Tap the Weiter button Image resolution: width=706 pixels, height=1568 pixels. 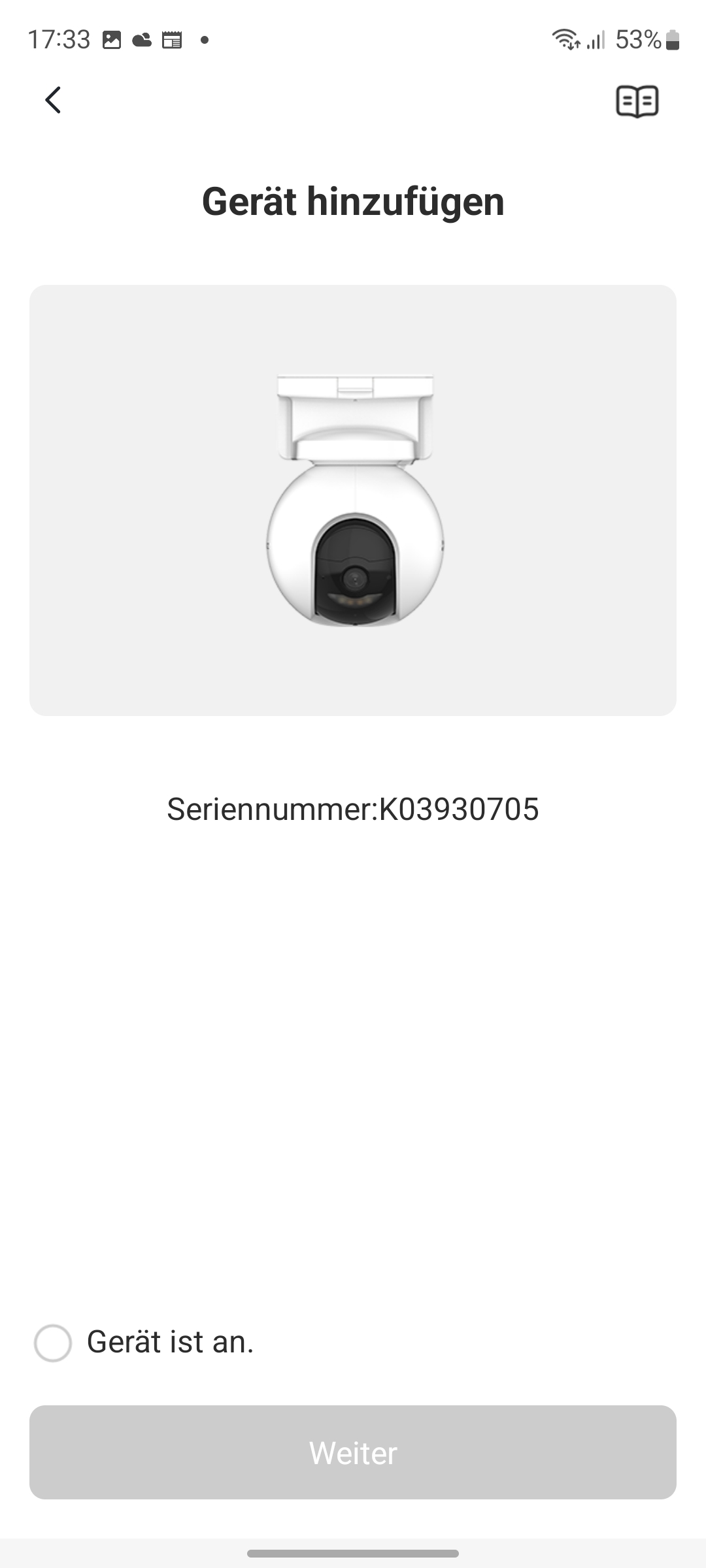pyautogui.click(x=353, y=1452)
